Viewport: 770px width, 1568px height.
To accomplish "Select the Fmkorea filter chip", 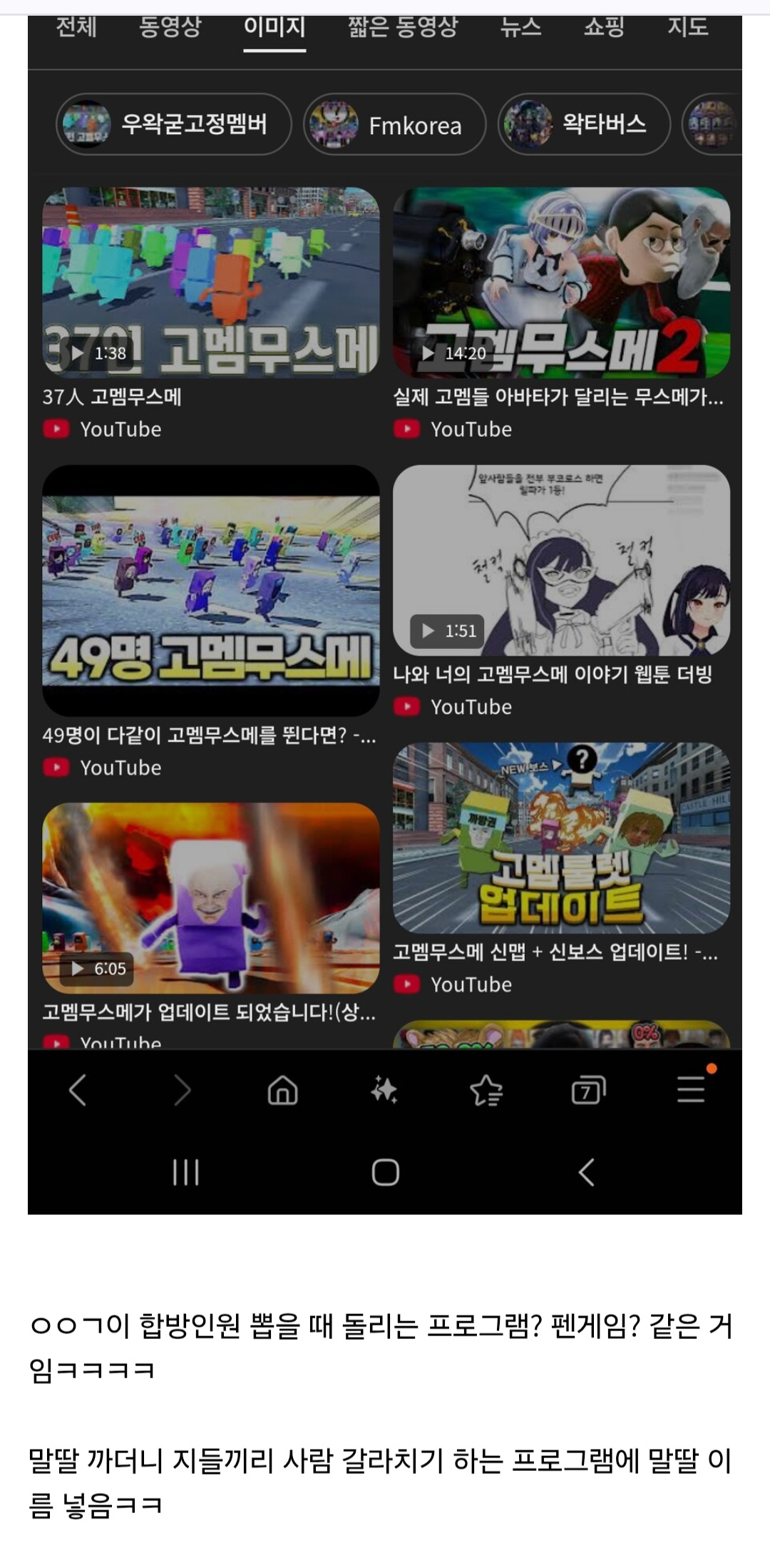I will pos(394,124).
